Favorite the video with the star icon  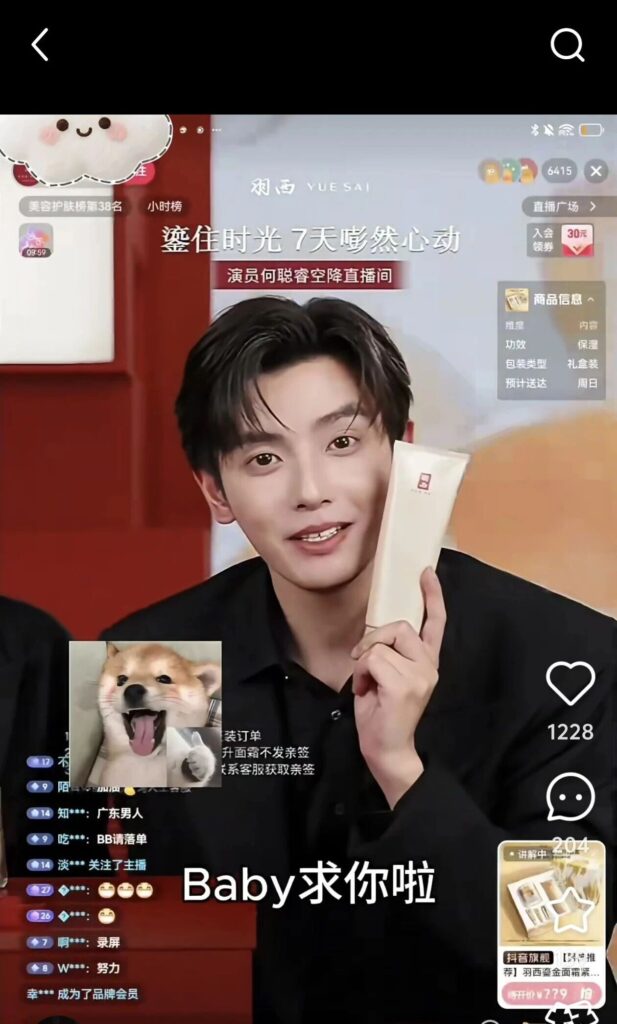coord(571,908)
